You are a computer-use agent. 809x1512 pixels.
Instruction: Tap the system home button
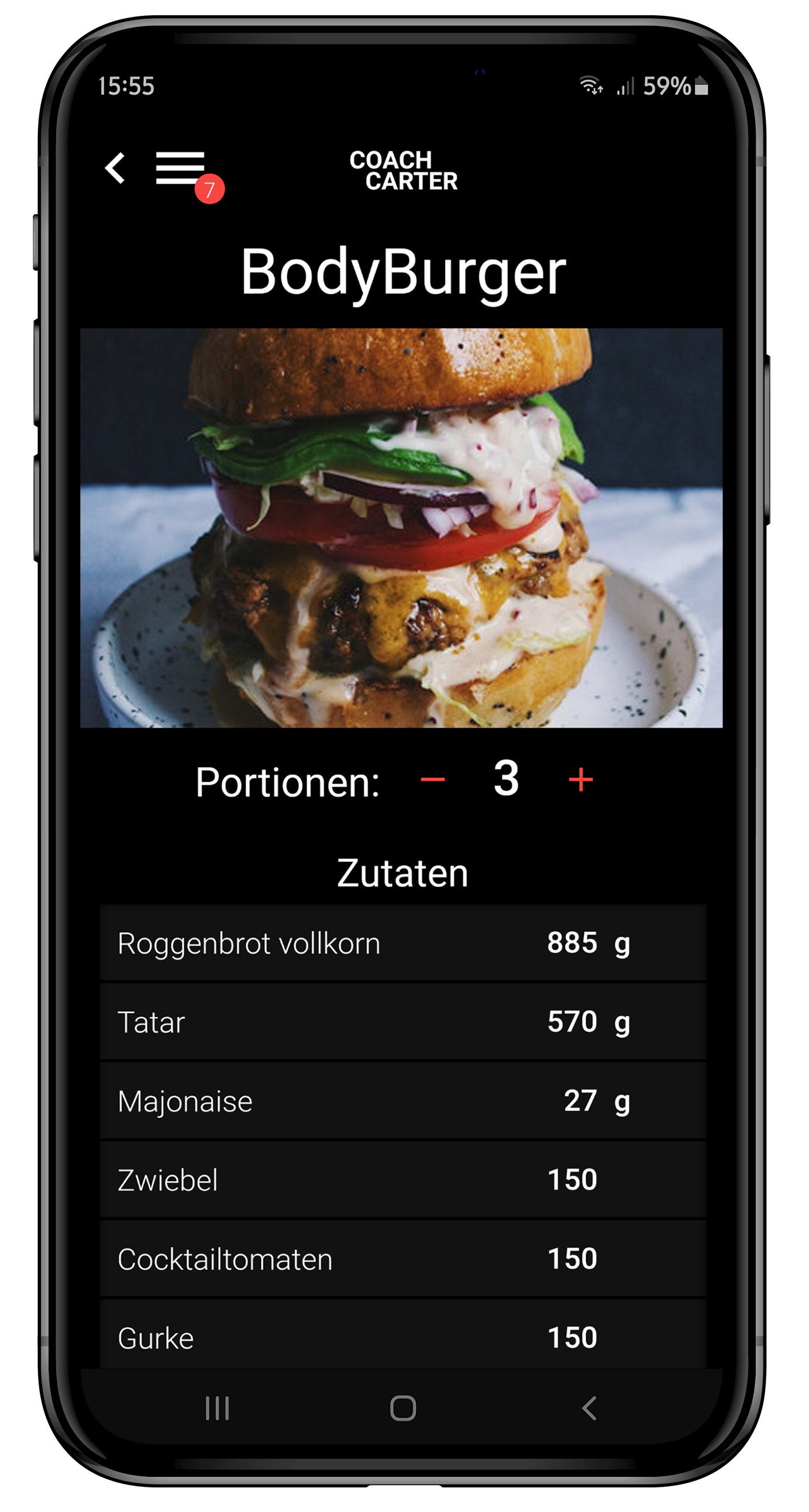click(402, 1408)
